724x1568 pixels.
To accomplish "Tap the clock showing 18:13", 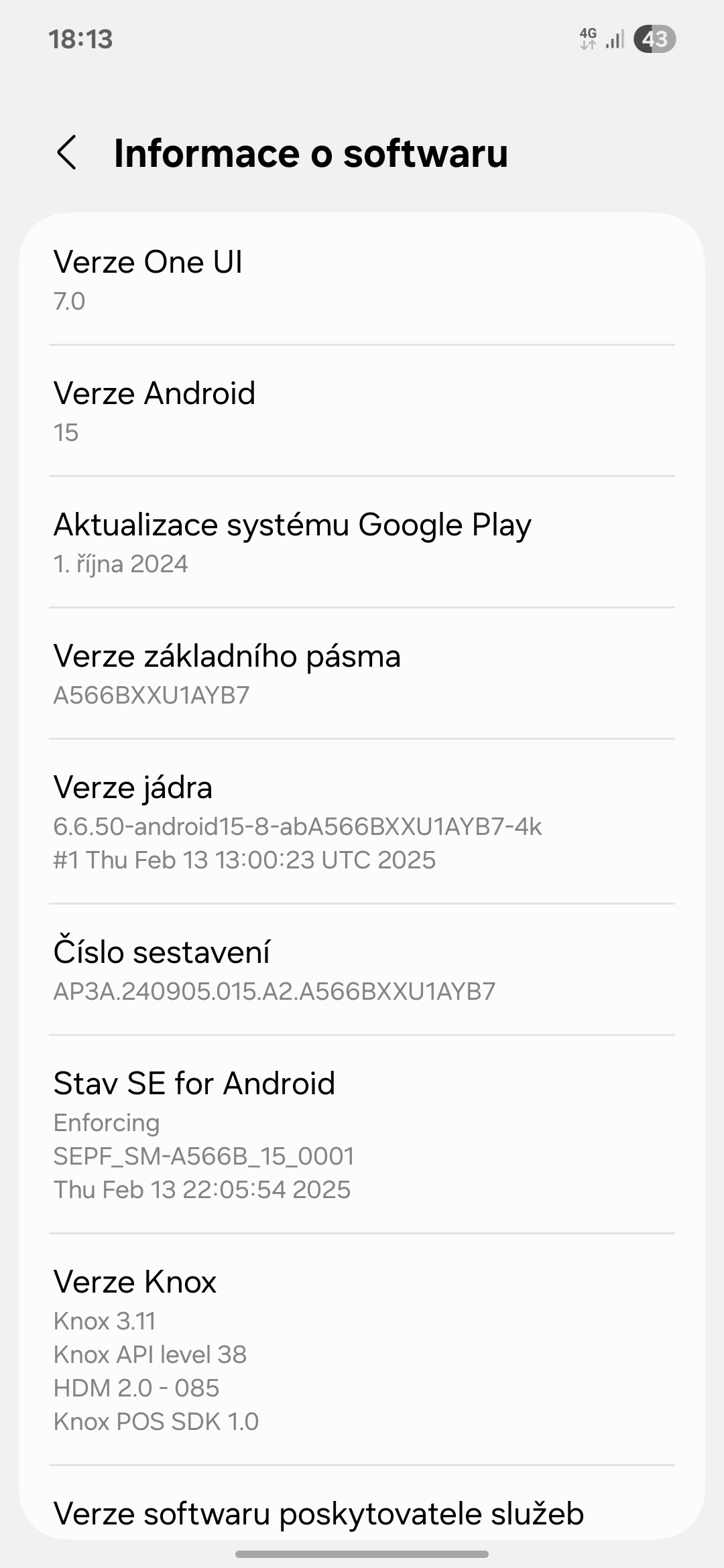I will tap(80, 40).
